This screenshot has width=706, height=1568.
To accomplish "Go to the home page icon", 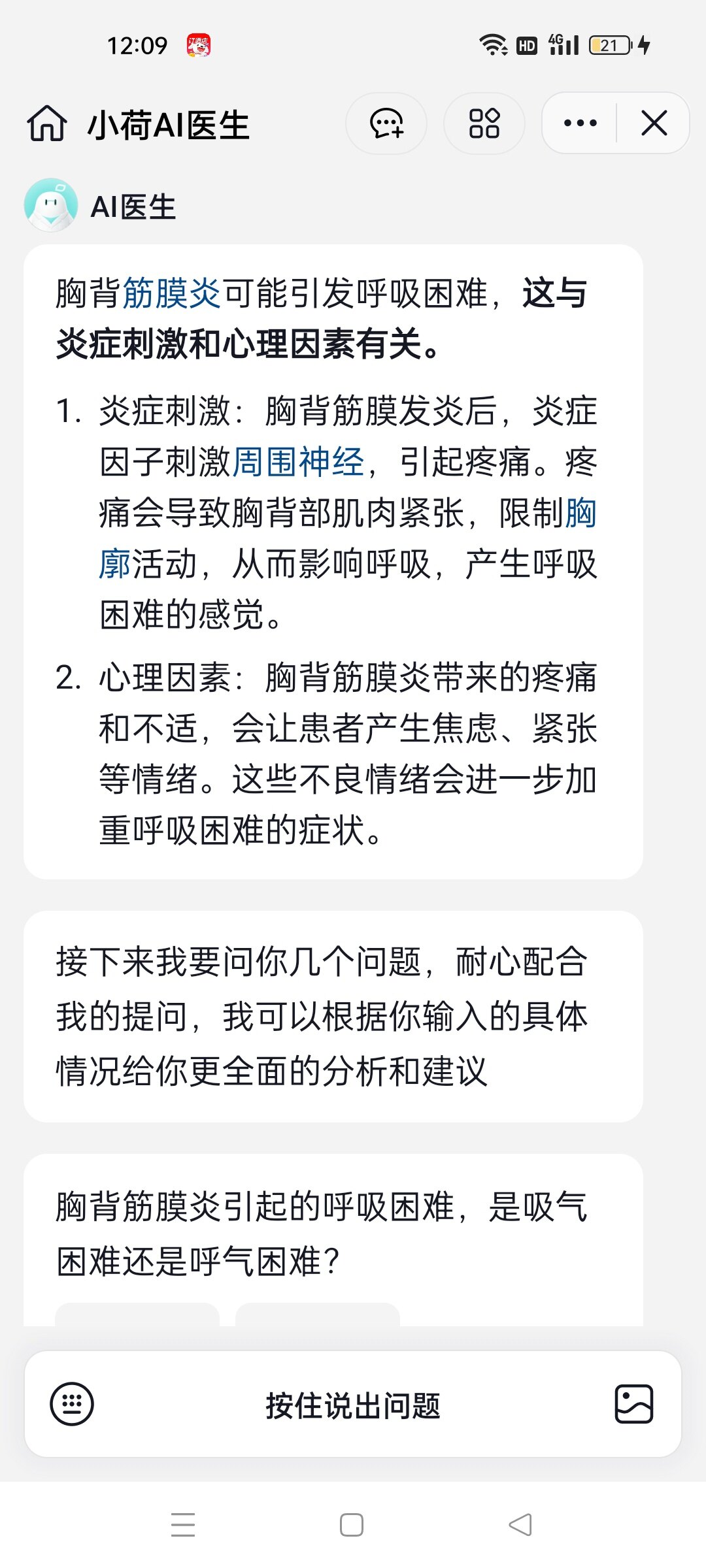I will 46,123.
